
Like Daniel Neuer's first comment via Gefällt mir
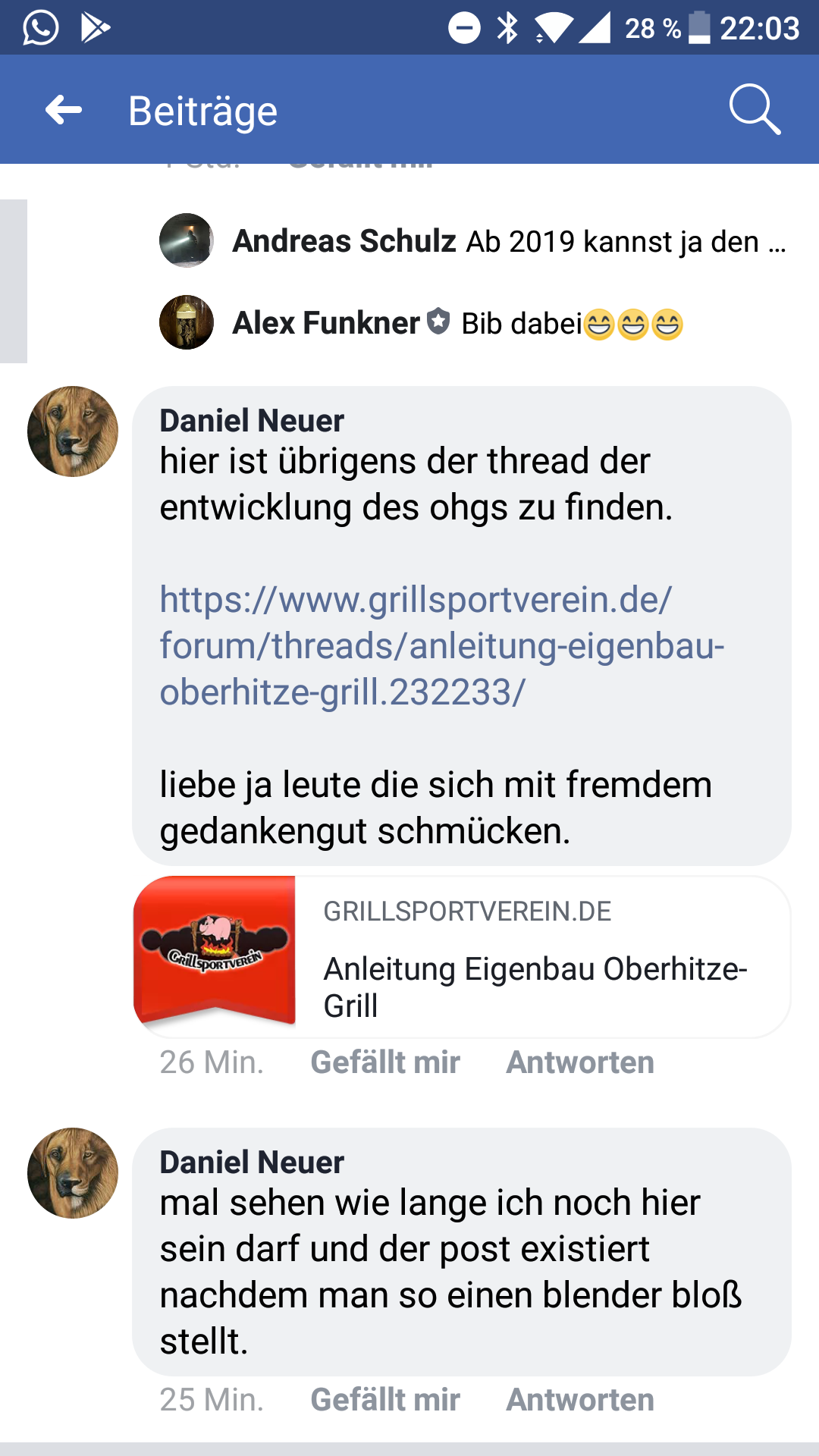point(384,1062)
